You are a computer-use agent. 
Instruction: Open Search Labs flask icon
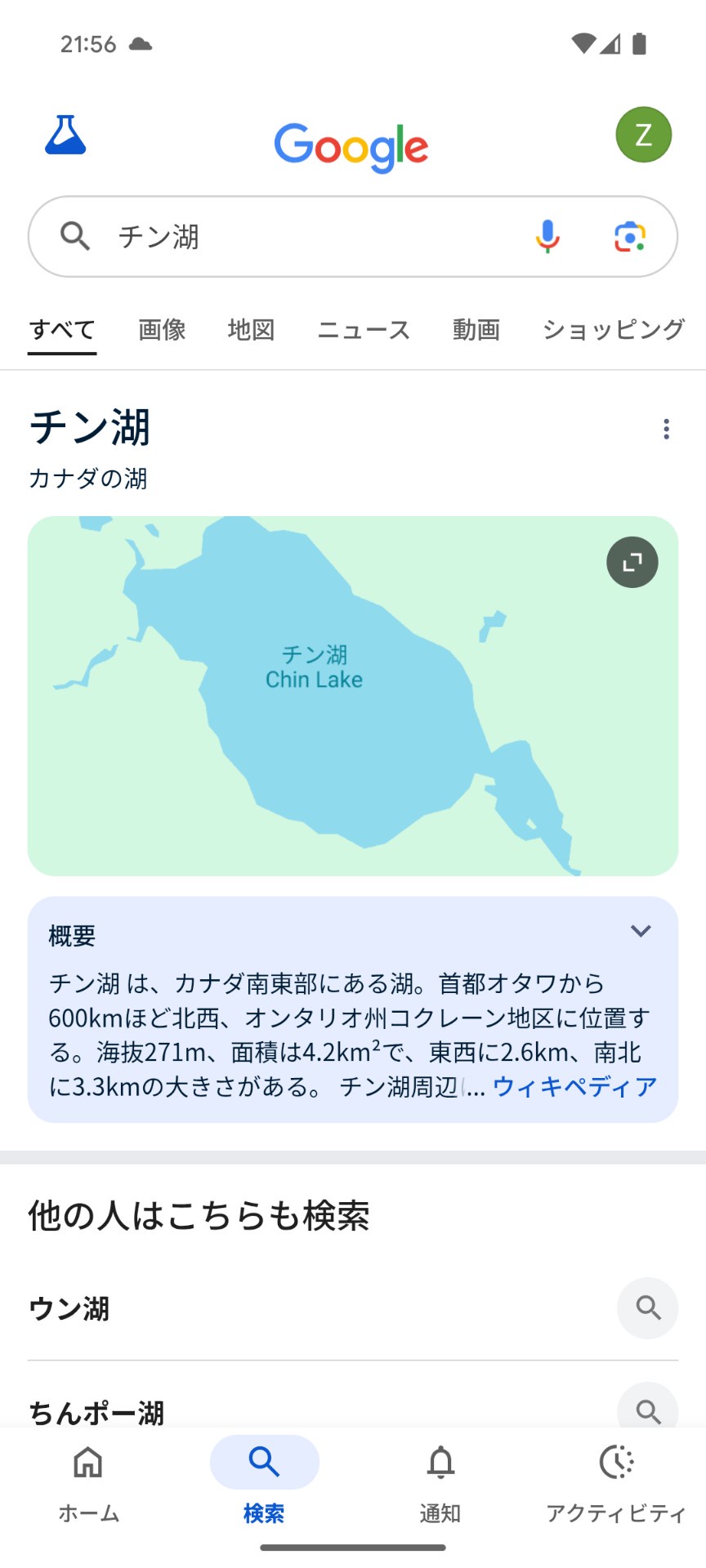(x=65, y=135)
